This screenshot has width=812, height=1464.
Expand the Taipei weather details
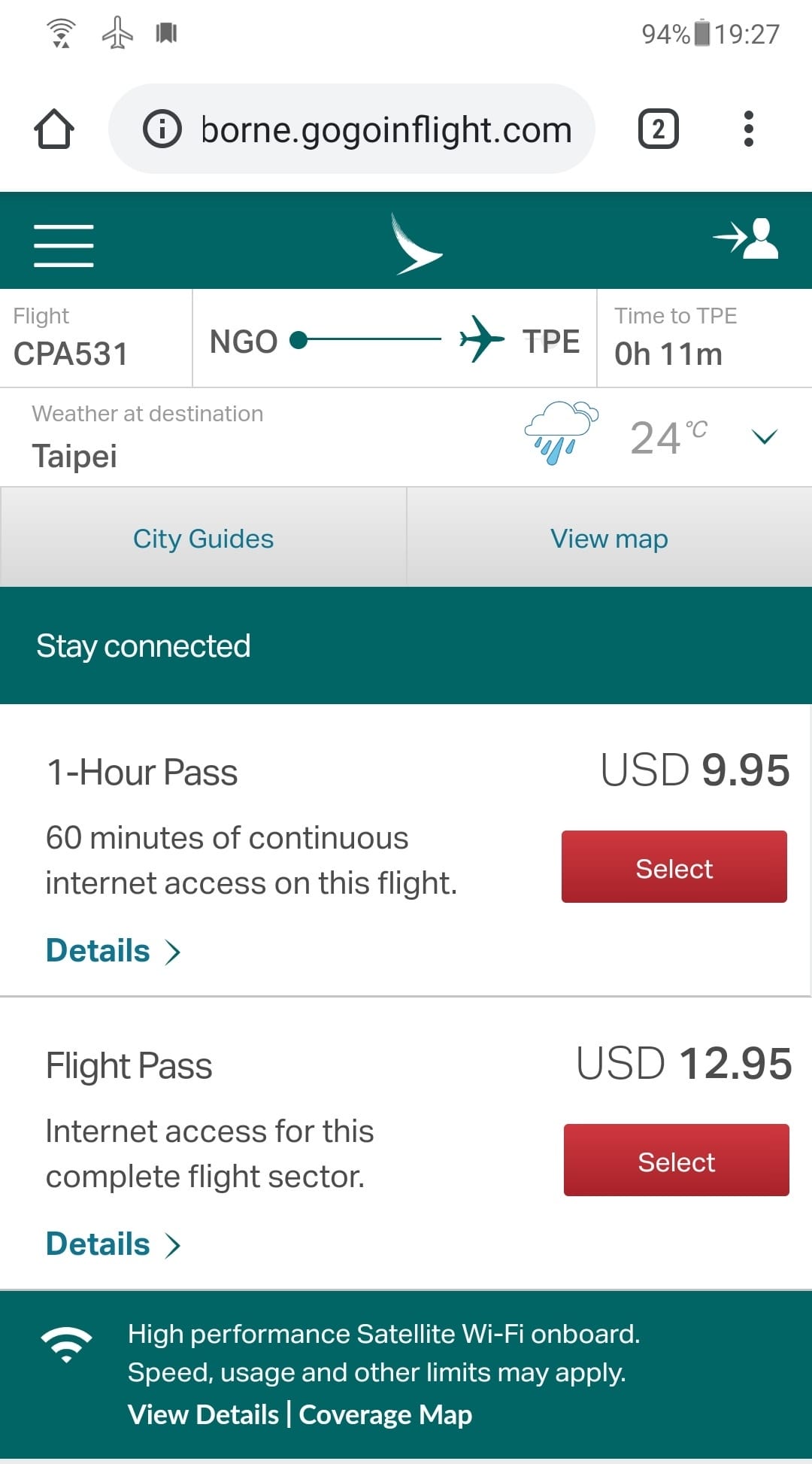click(764, 437)
